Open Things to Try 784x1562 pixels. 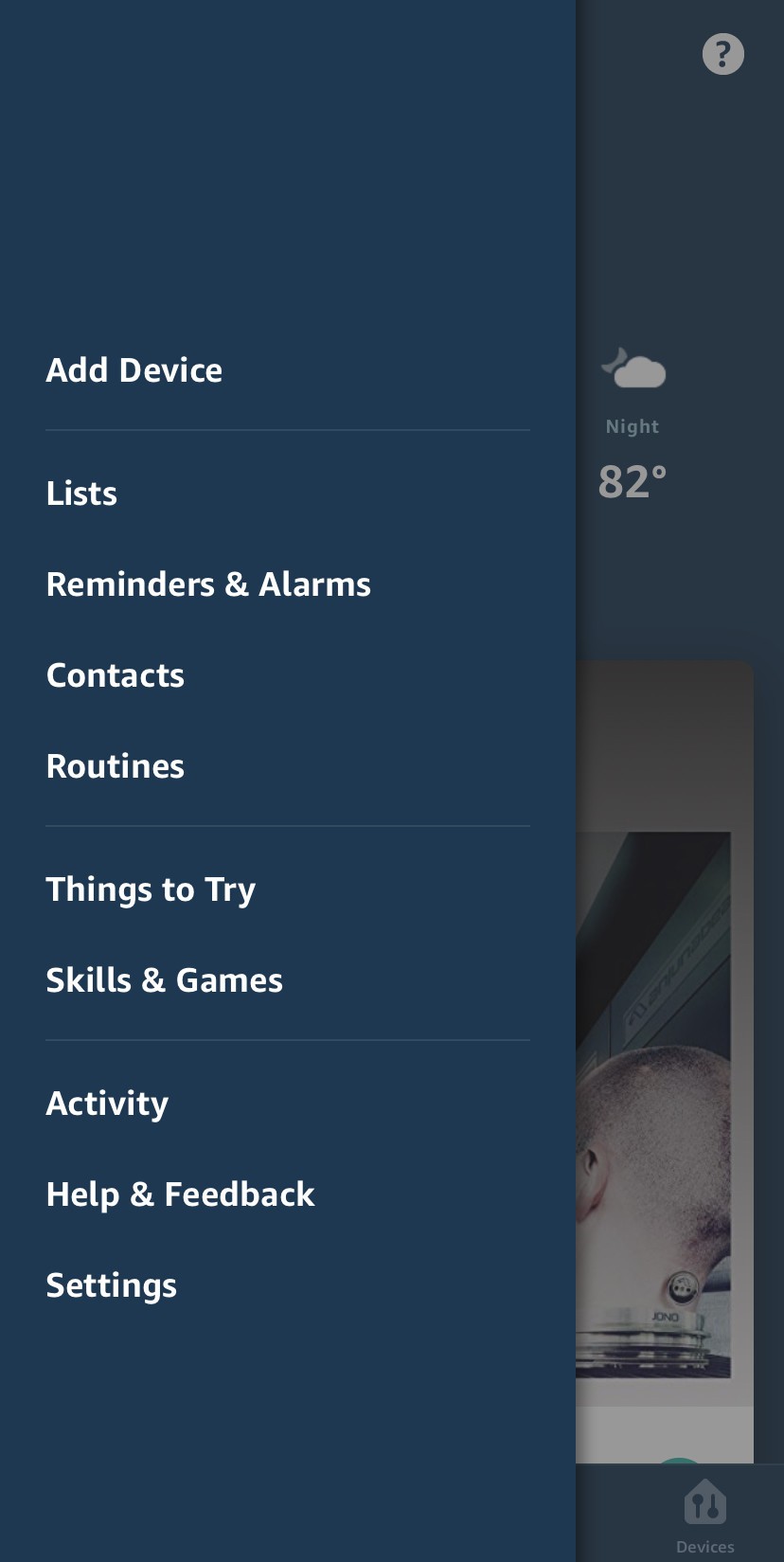151,889
